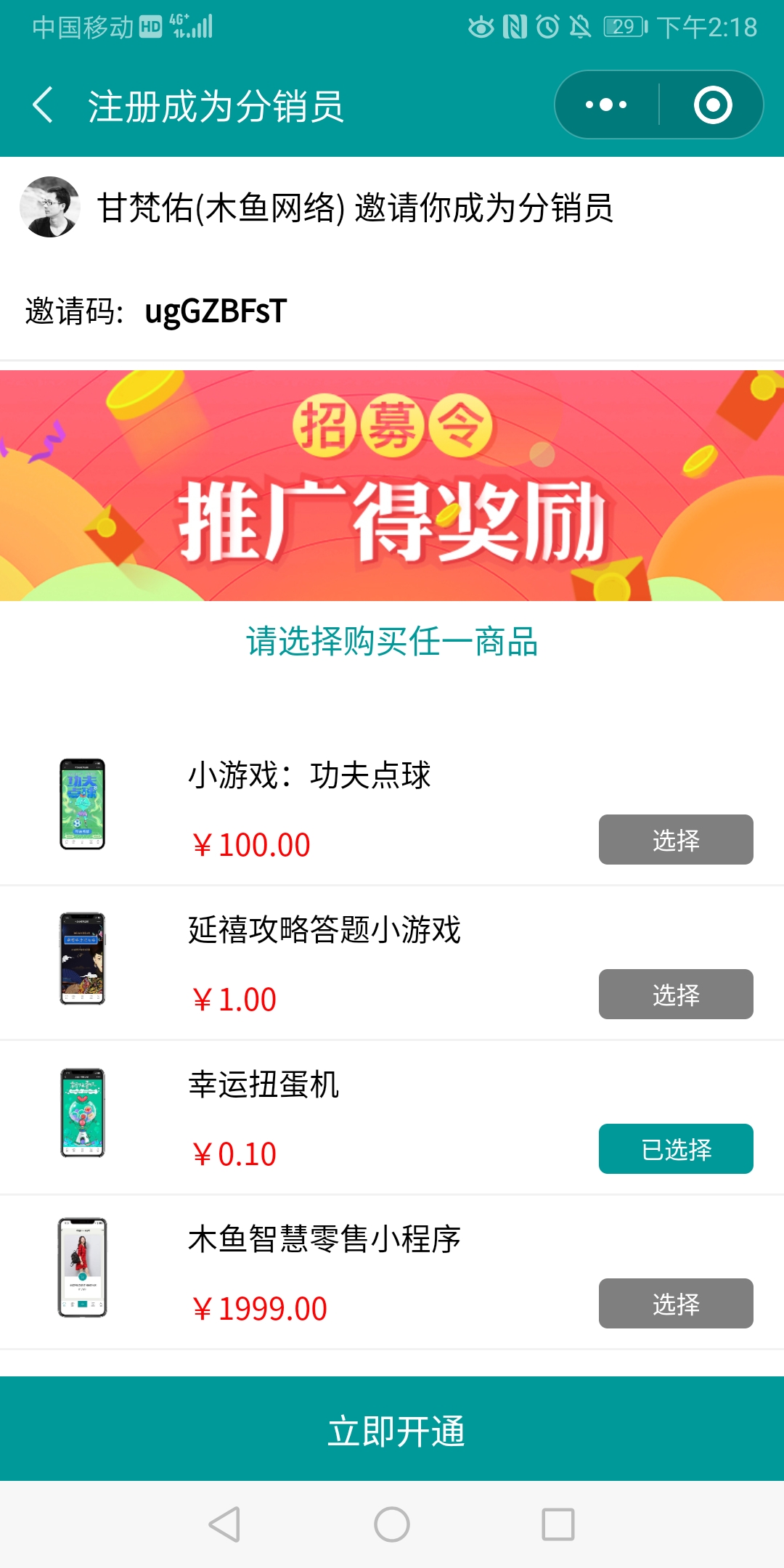Open the mini program three-dot menu
This screenshot has width=784, height=1568.
[x=607, y=105]
